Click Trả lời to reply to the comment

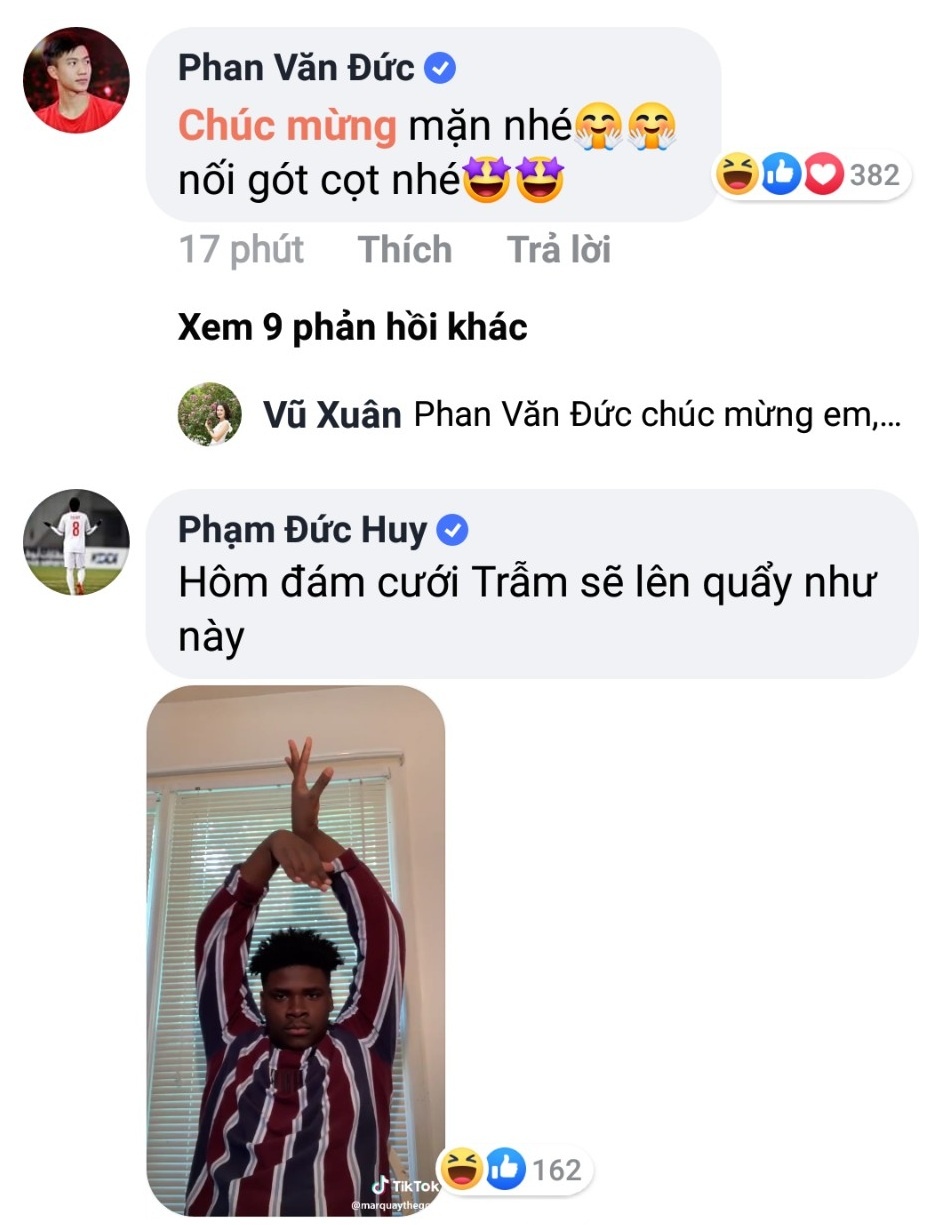[x=560, y=249]
